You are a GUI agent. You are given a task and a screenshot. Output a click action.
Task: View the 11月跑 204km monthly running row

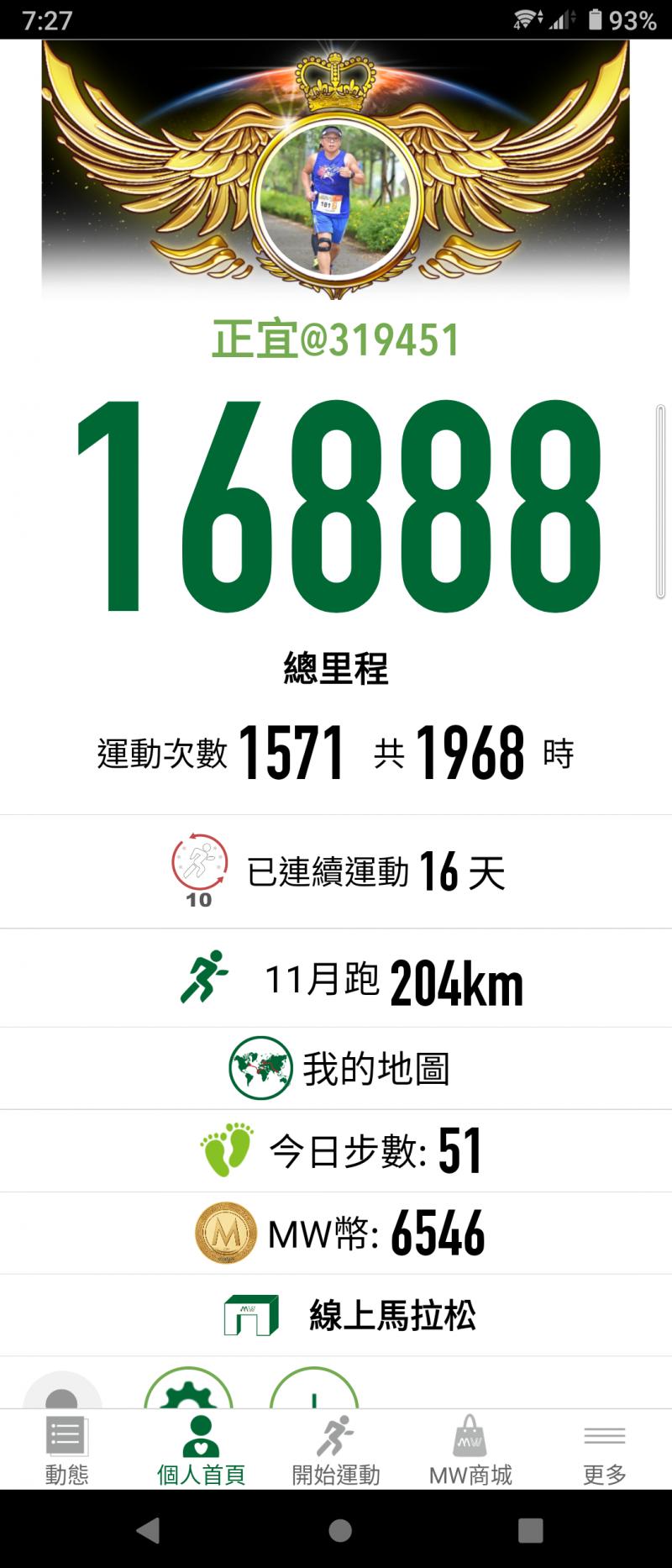[336, 978]
